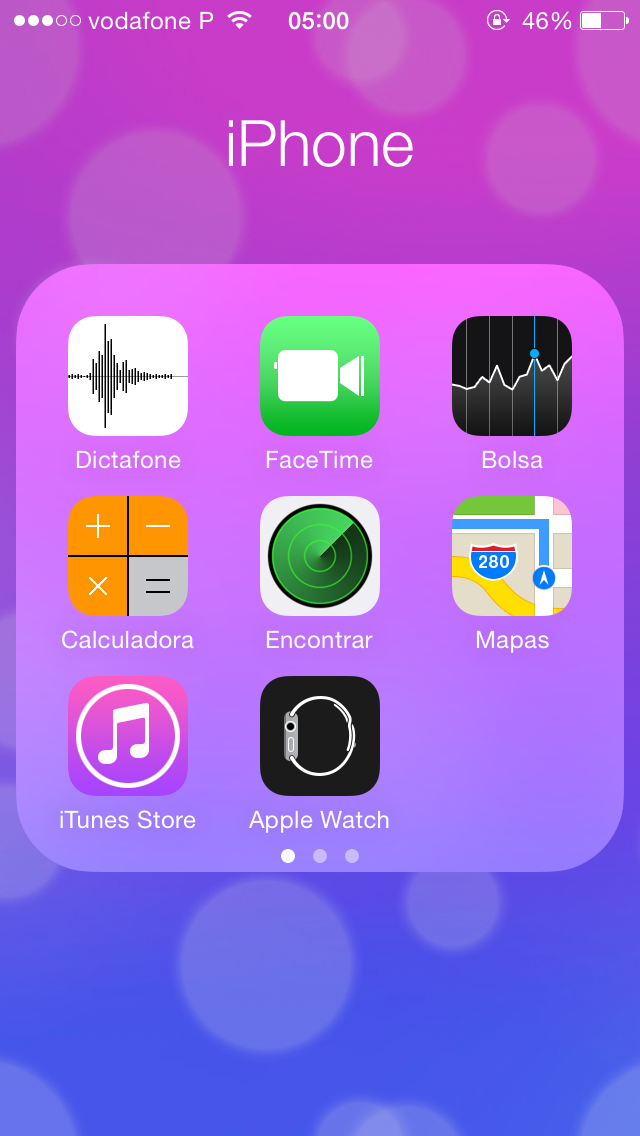Open the Mapas app
The width and height of the screenshot is (640, 1136).
click(512, 556)
